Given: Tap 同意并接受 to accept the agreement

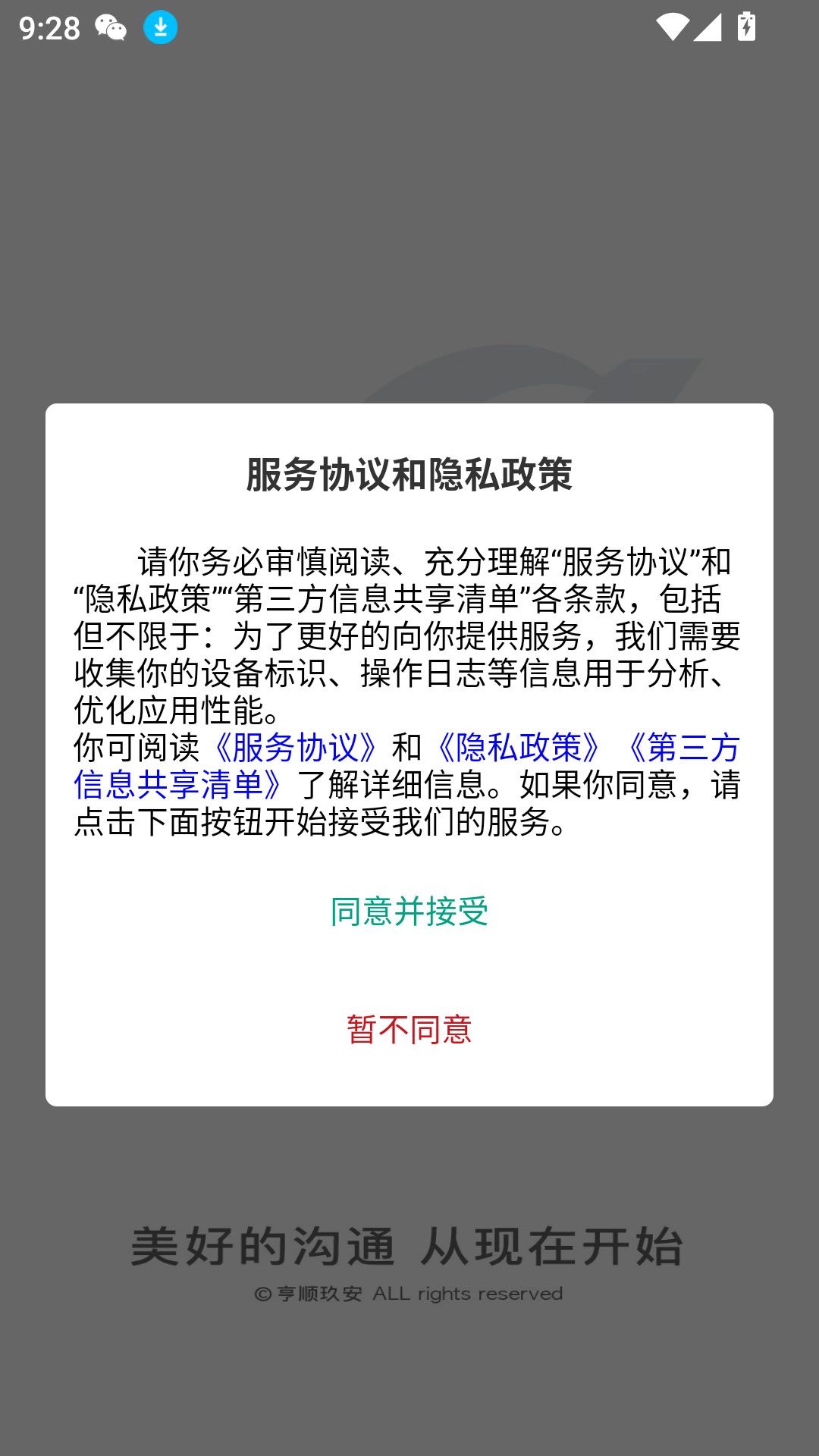Looking at the screenshot, I should tap(409, 912).
